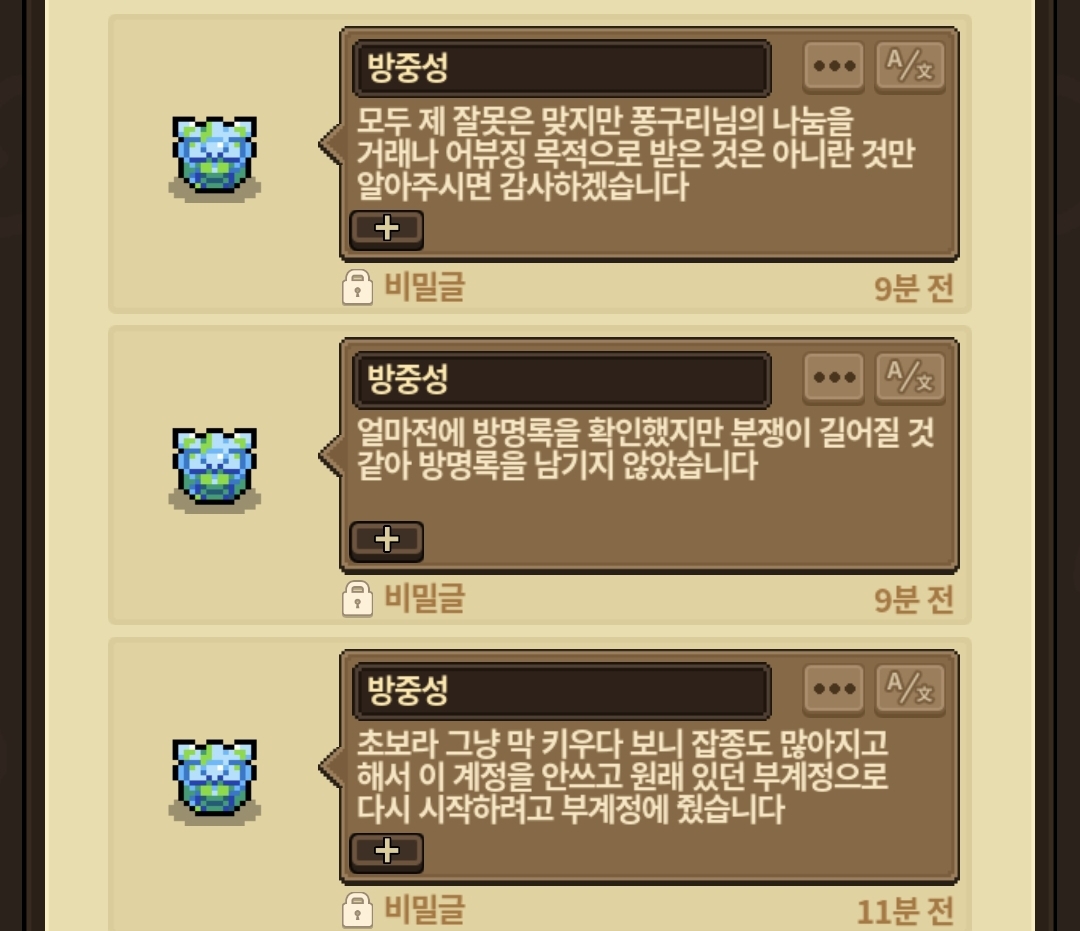Tap the plus button under the 감사하겠습니다 message
Image resolution: width=1080 pixels, height=931 pixels.
386,229
